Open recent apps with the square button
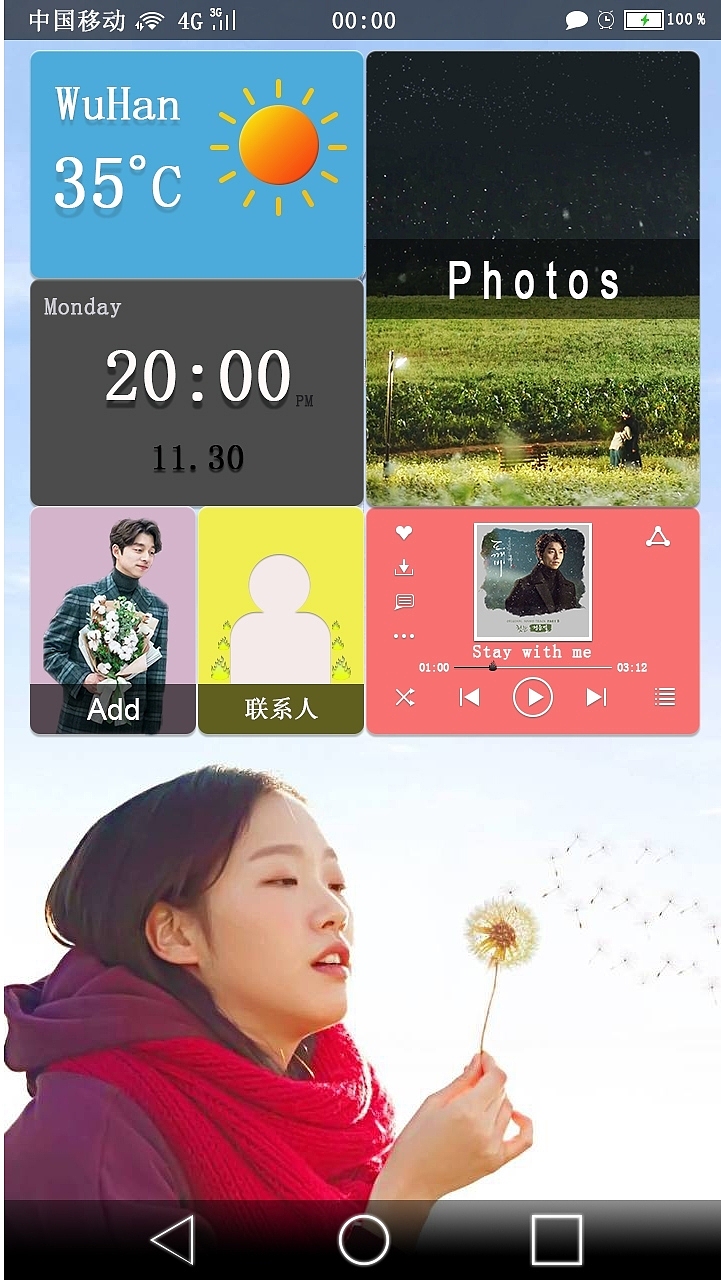Screen dimensions: 721x1280 (x=556, y=1241)
